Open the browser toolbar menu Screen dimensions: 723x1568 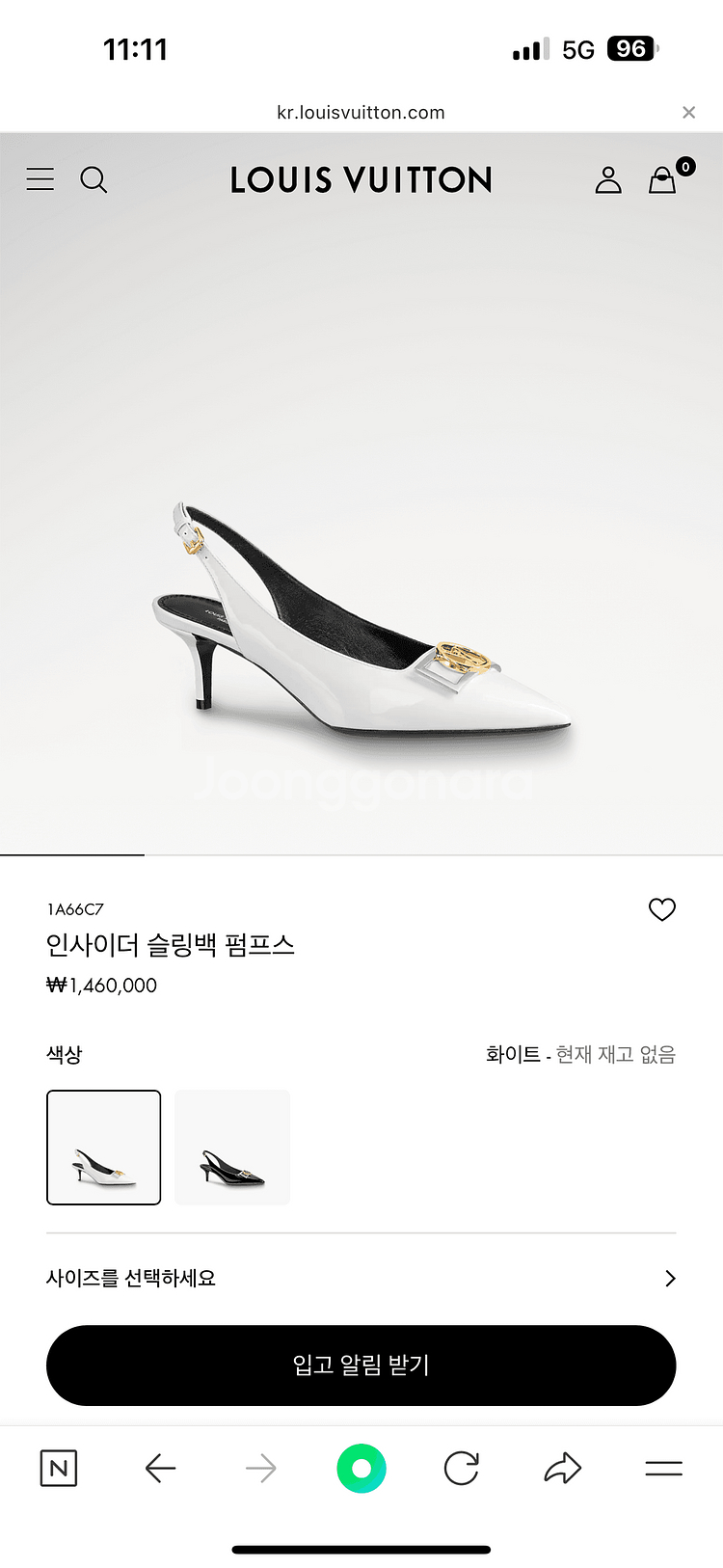663,1469
